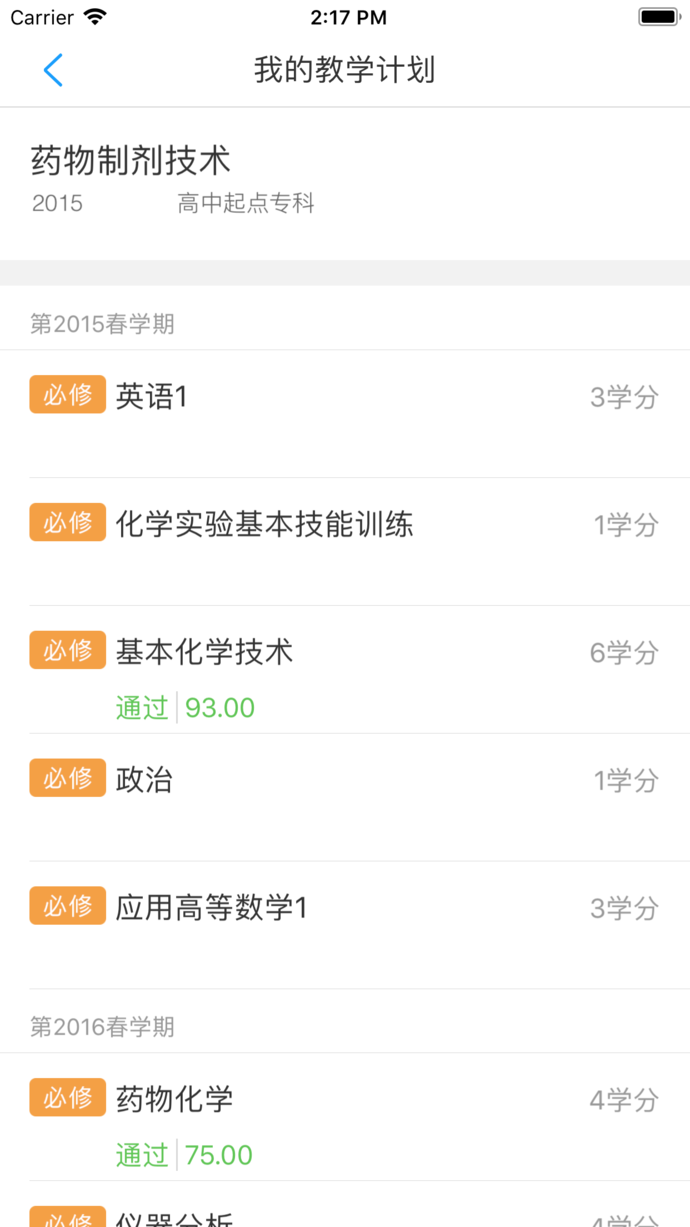
Task: Go back from 我的教学计划
Action: point(53,71)
